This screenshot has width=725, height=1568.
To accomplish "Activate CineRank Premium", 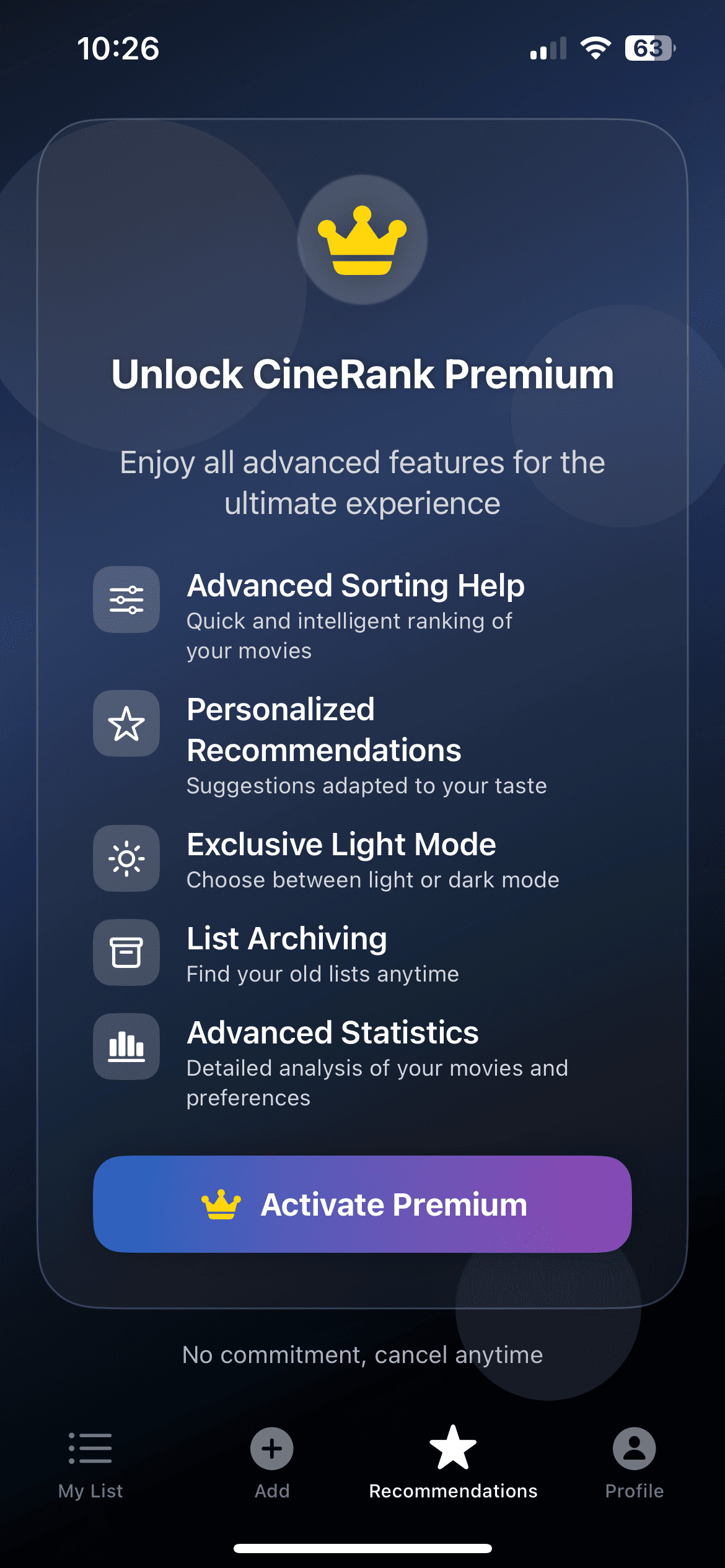I will pos(362,1204).
